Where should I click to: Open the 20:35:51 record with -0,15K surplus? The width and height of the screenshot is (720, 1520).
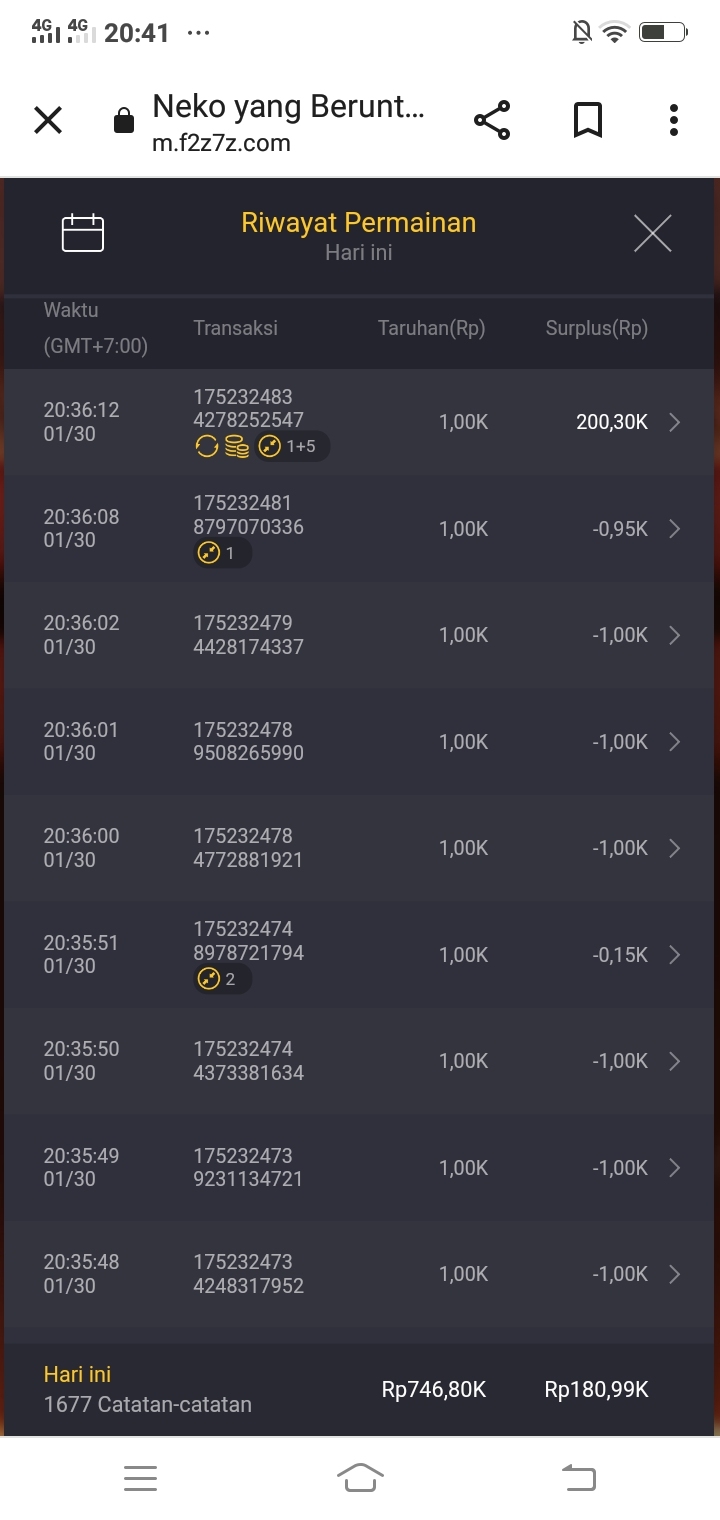coord(674,955)
